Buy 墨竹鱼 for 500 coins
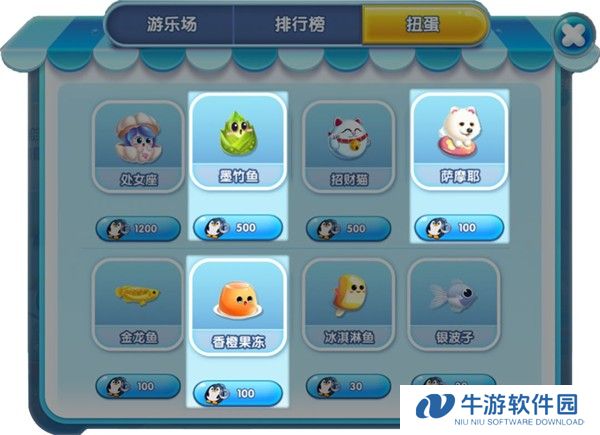Screen dimensions: 600x435 (x=238, y=228)
